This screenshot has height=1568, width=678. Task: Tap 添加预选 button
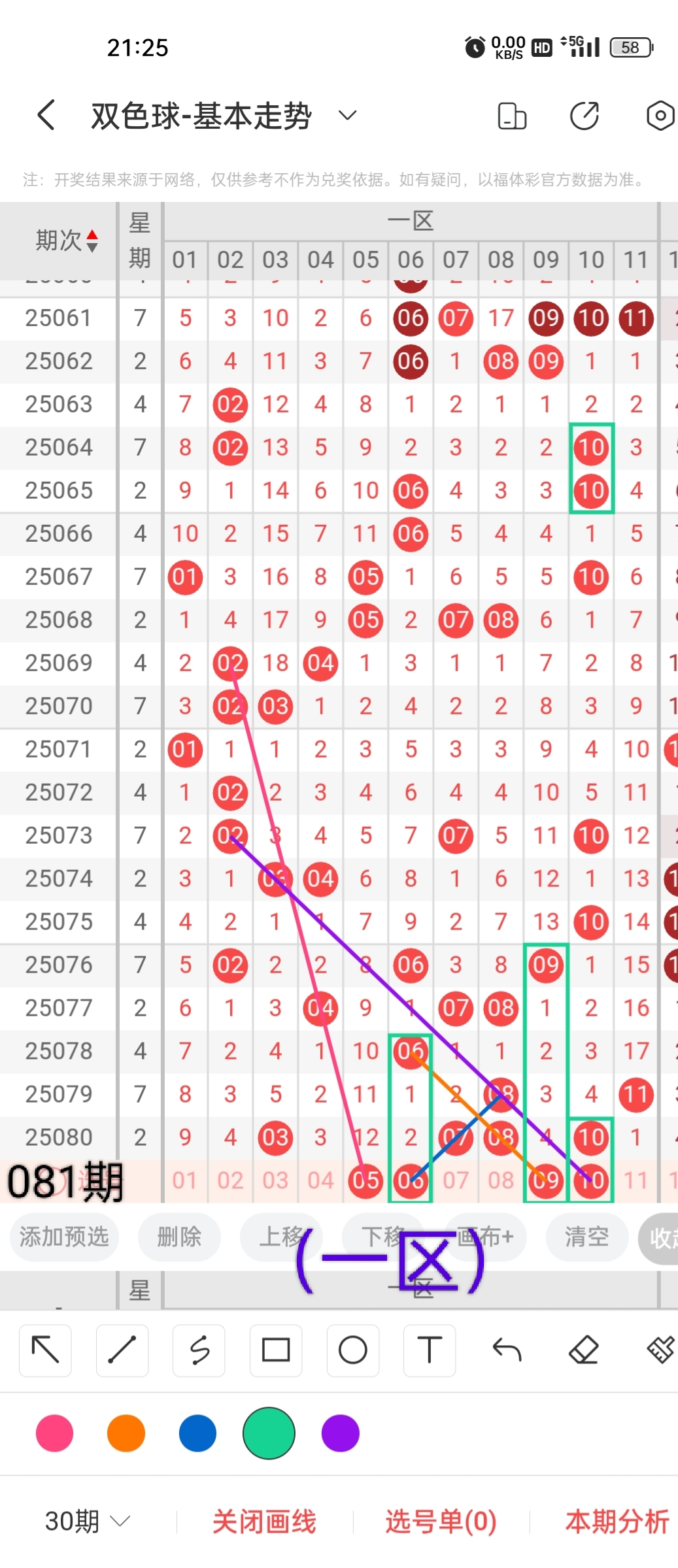[x=64, y=1237]
